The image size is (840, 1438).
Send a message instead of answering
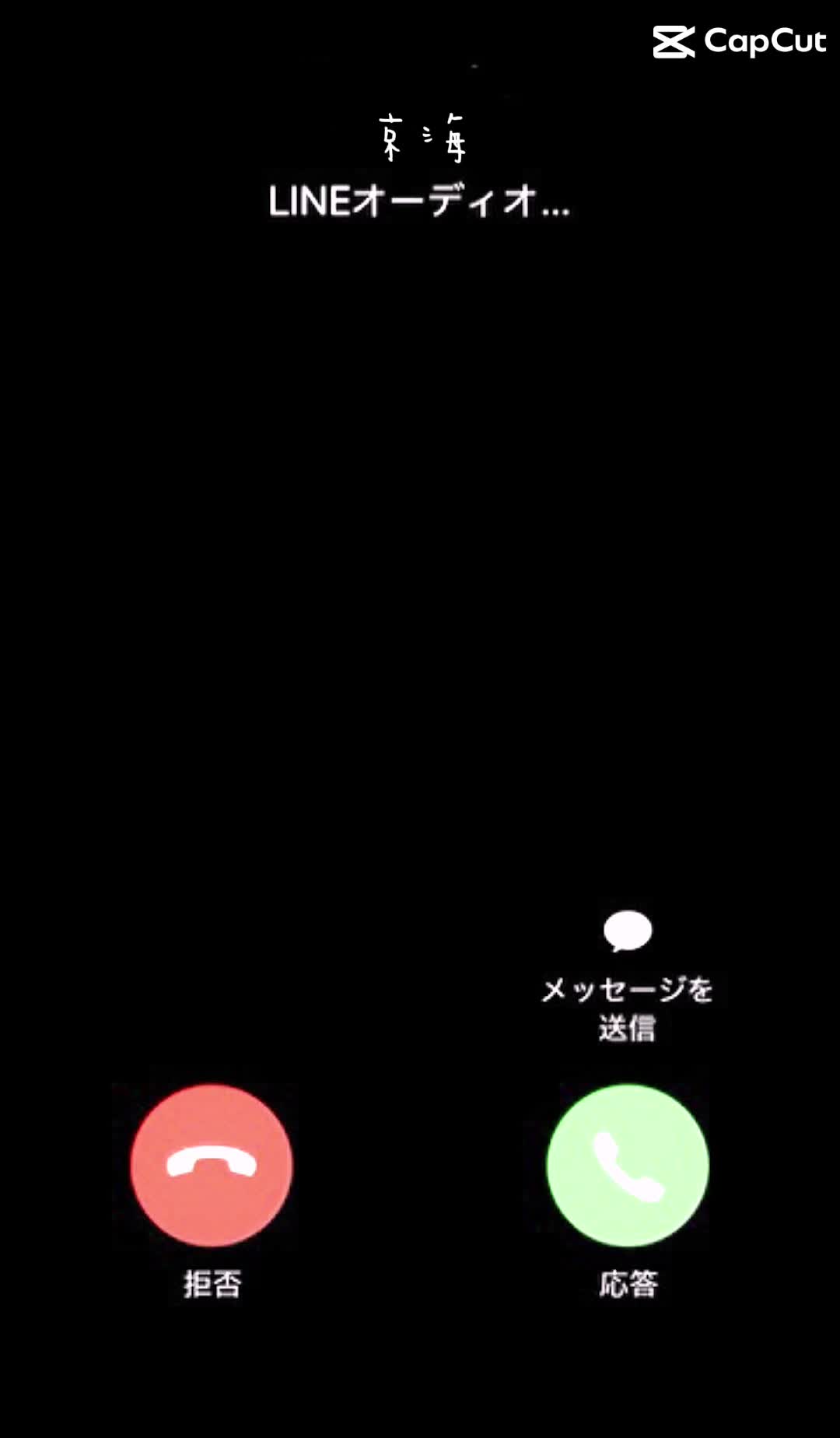point(627,932)
